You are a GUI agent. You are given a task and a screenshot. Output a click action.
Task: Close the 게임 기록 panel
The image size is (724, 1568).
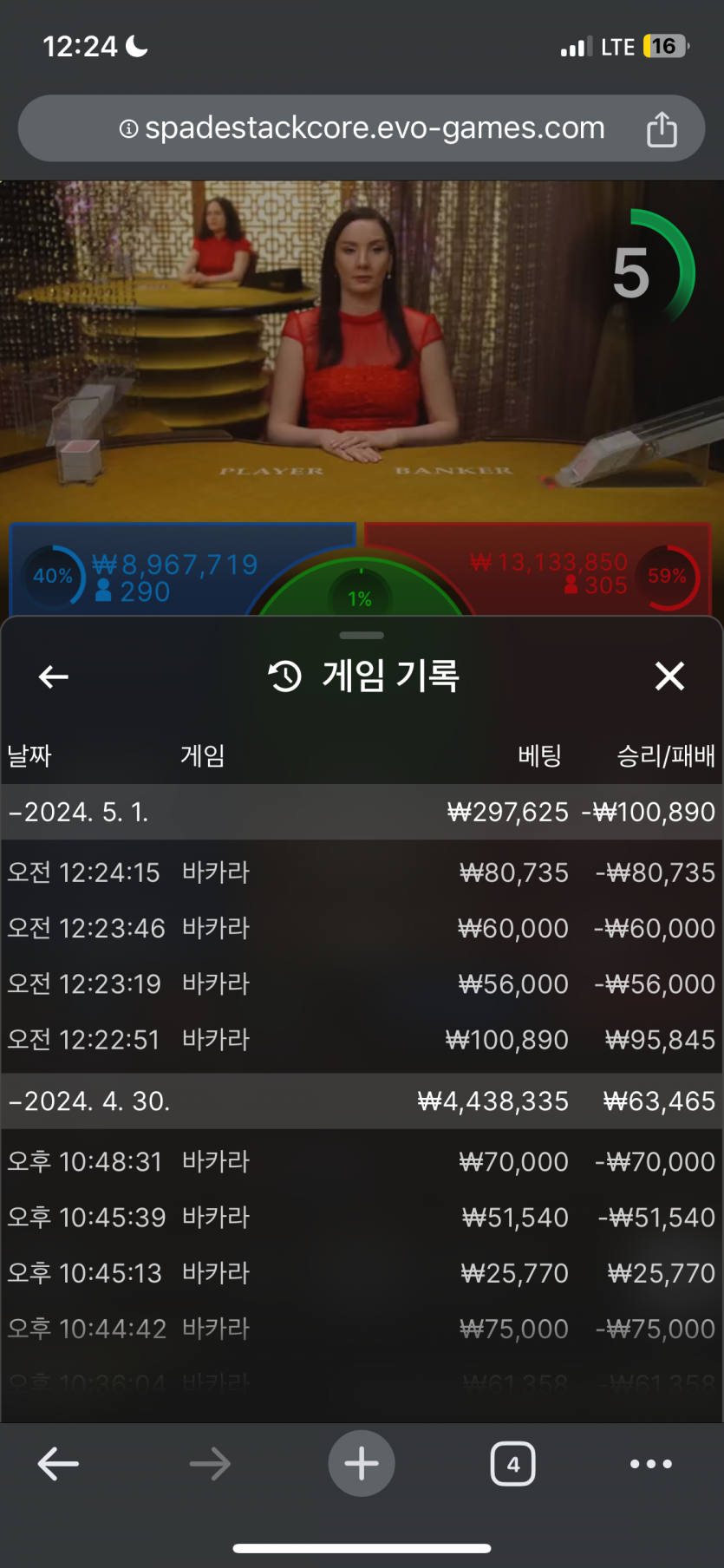(x=669, y=676)
